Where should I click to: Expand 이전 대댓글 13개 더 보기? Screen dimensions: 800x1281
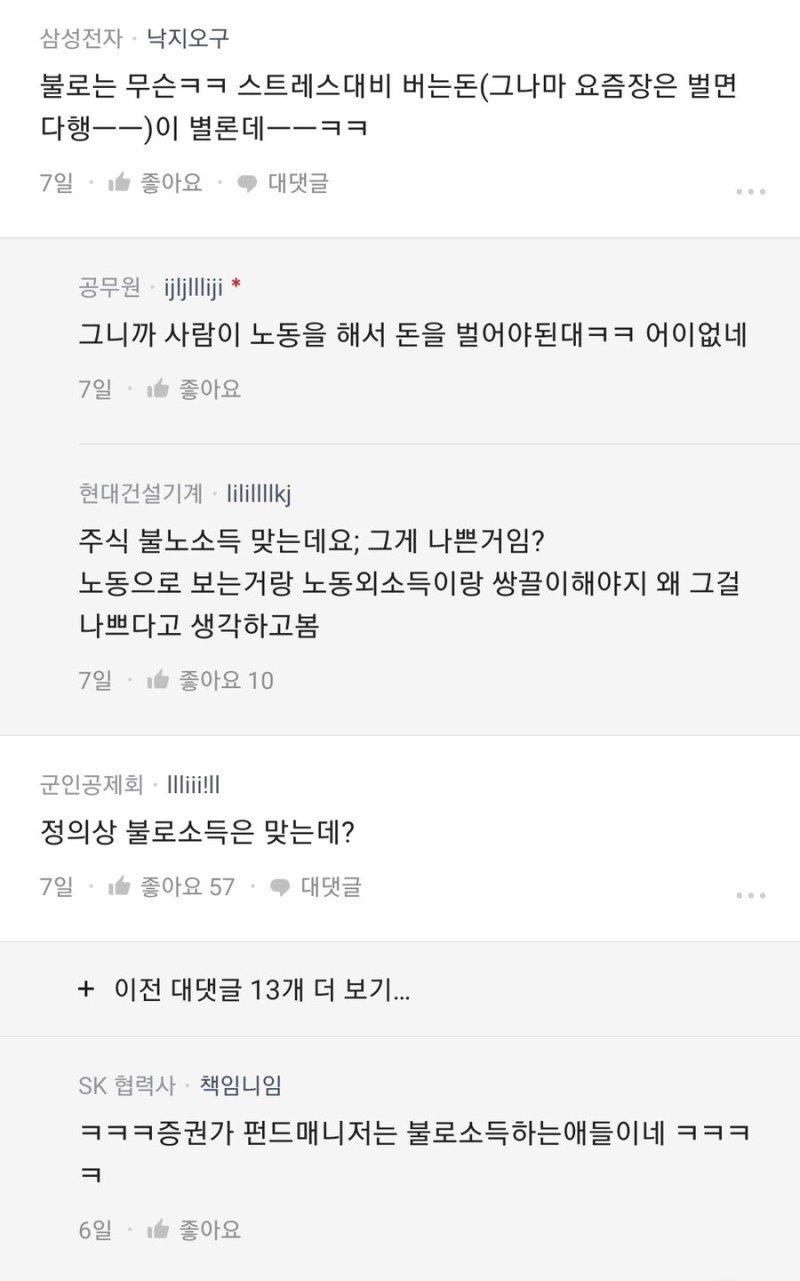point(245,990)
